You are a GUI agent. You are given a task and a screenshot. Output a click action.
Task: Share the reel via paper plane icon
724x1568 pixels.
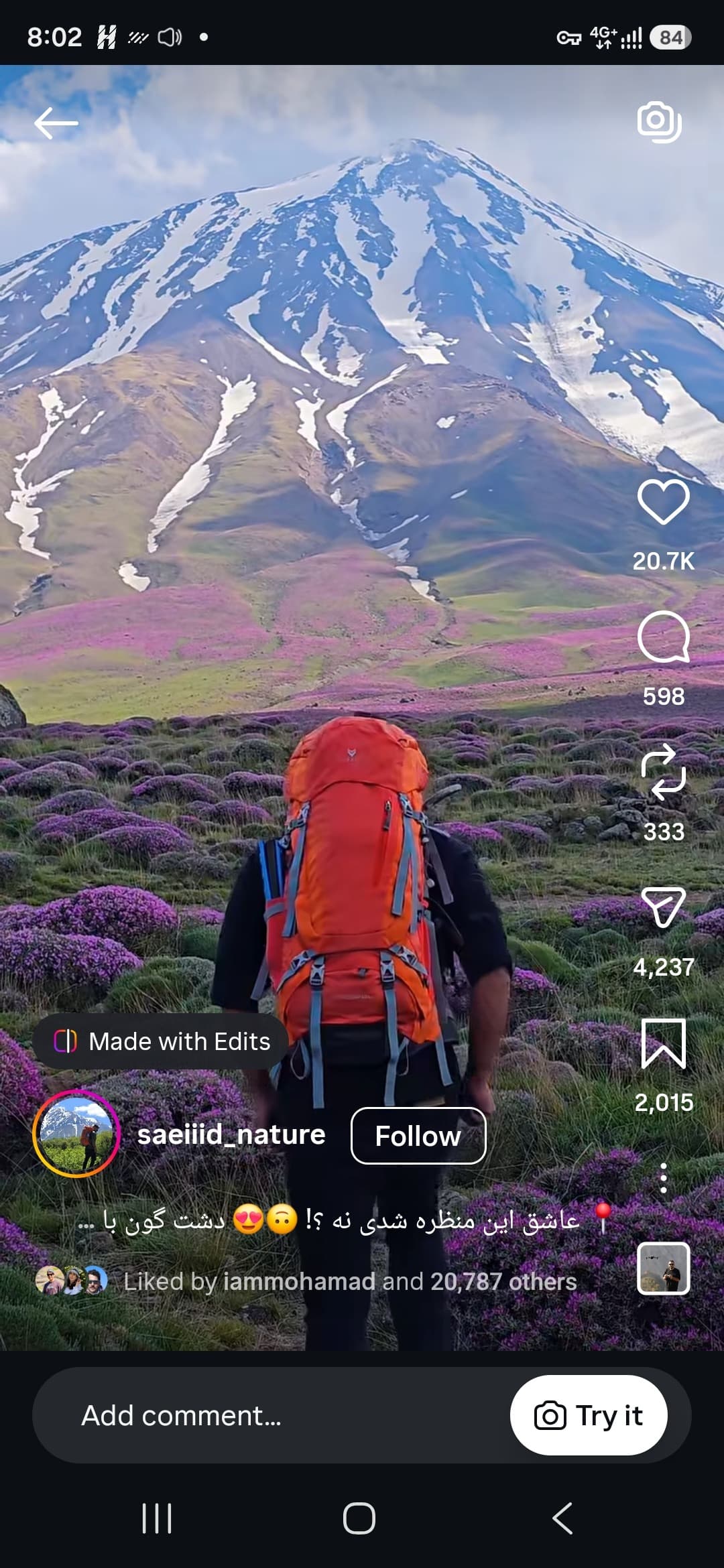point(663,907)
